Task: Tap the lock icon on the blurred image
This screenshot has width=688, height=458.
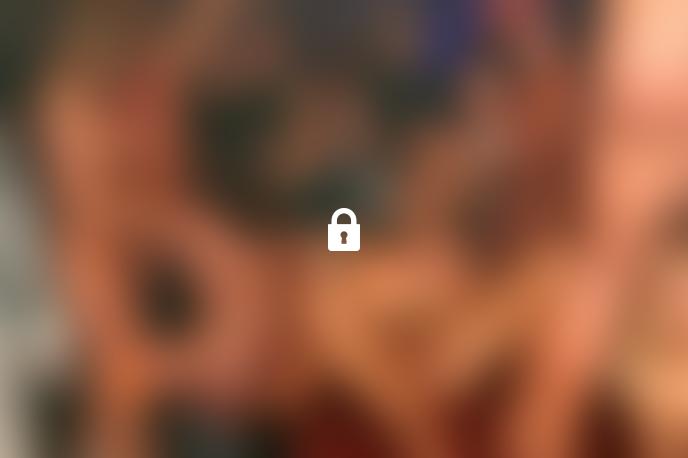Action: click(x=343, y=231)
